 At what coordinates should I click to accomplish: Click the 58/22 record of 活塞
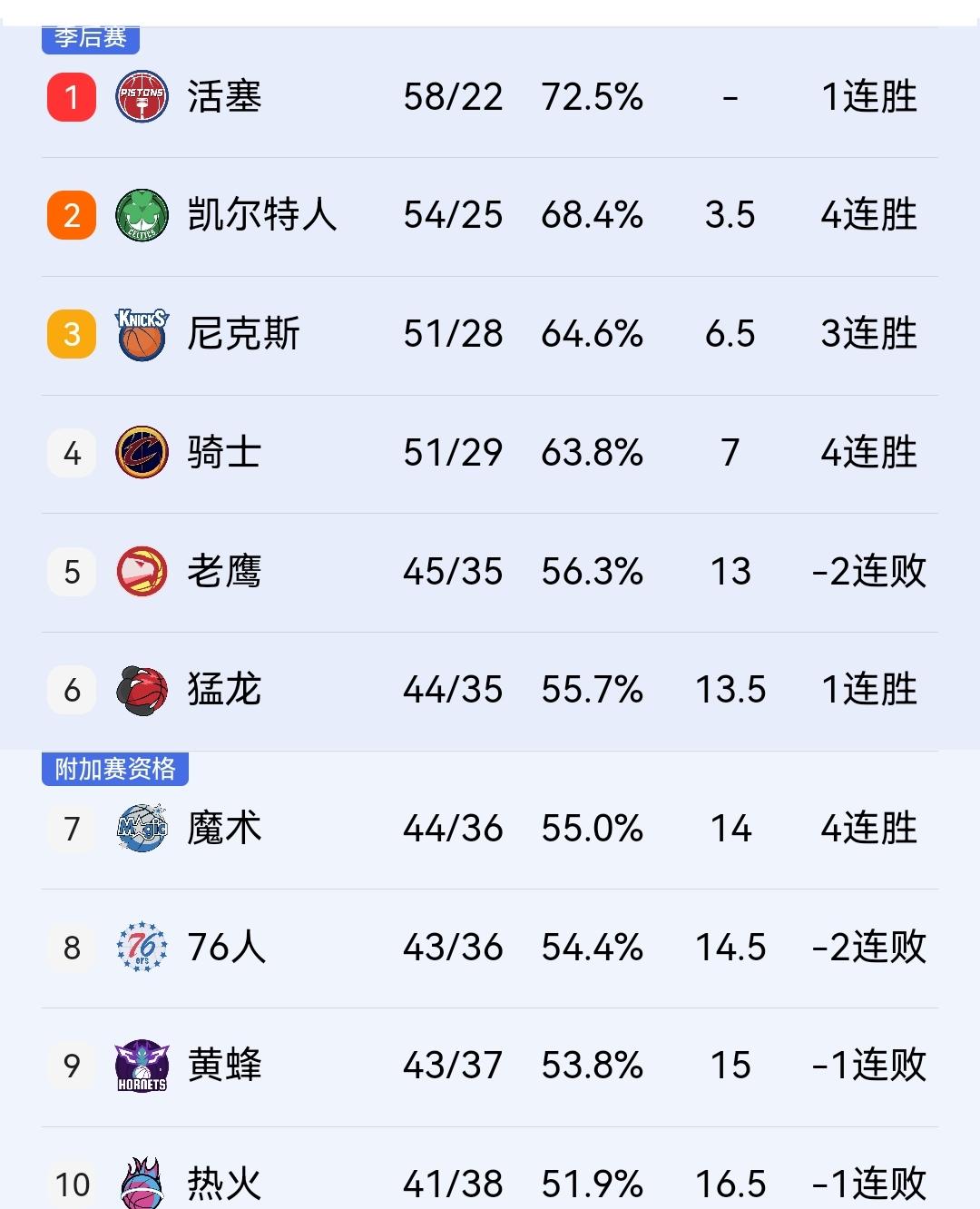[455, 97]
